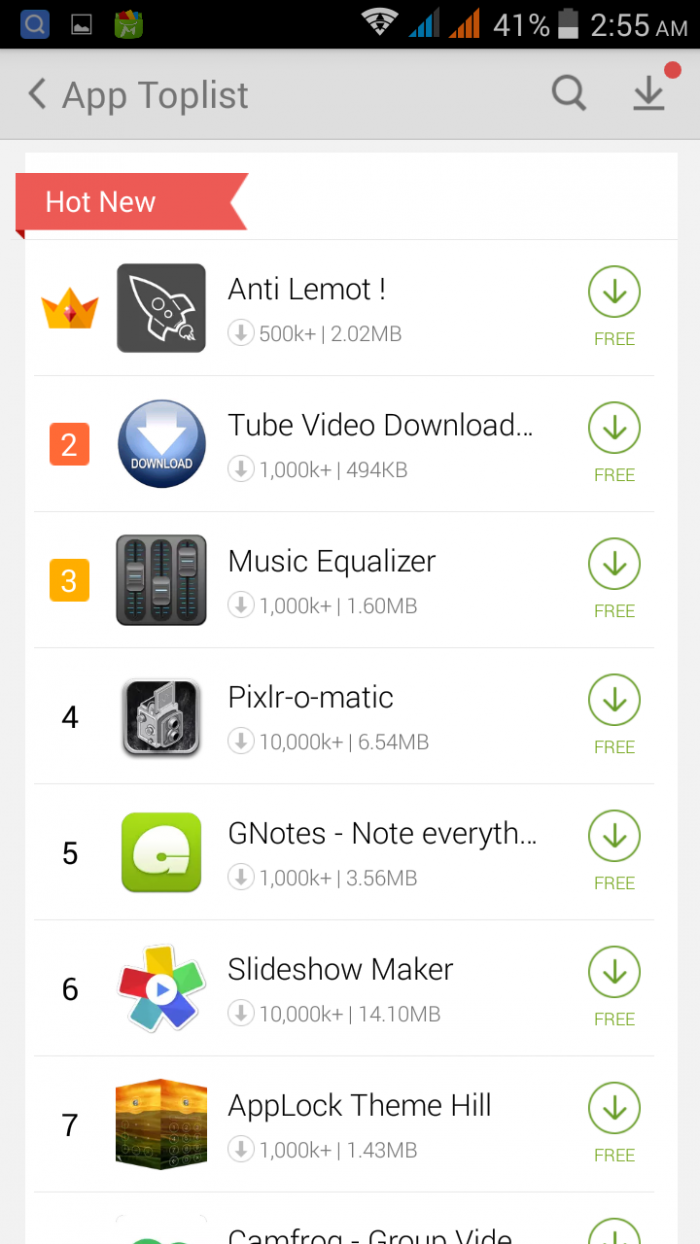Open the downloads manager icon

650,94
